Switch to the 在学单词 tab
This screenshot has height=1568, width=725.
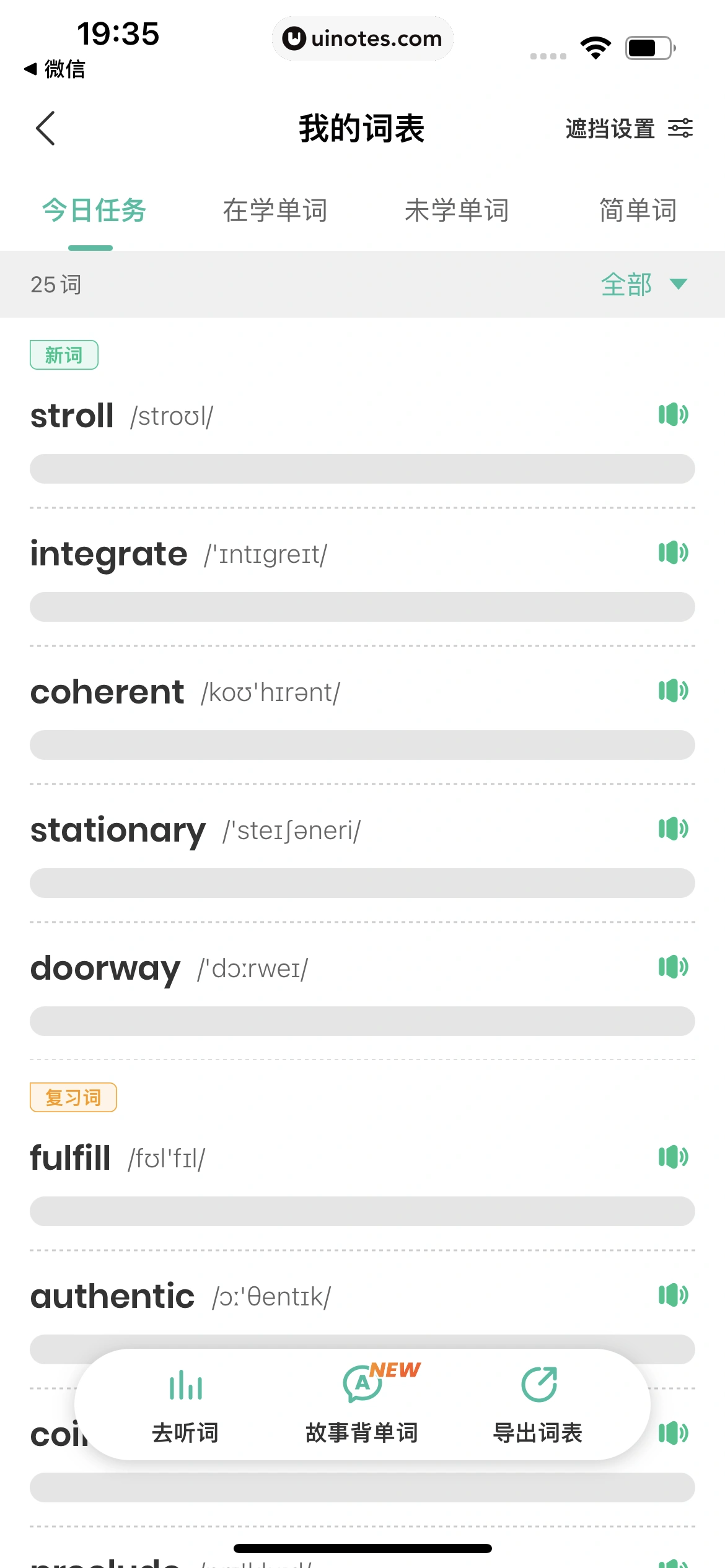276,210
